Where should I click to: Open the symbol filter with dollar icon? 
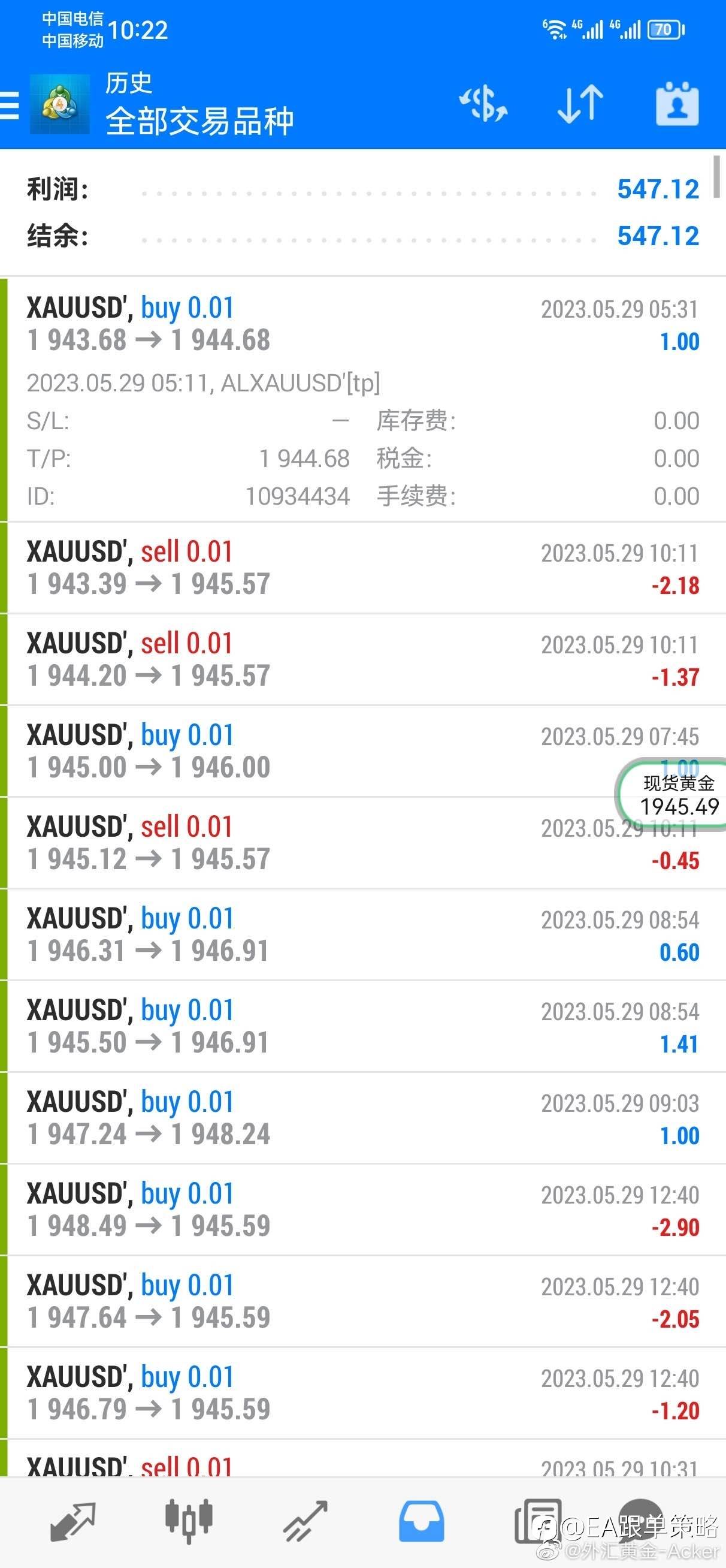pos(483,104)
